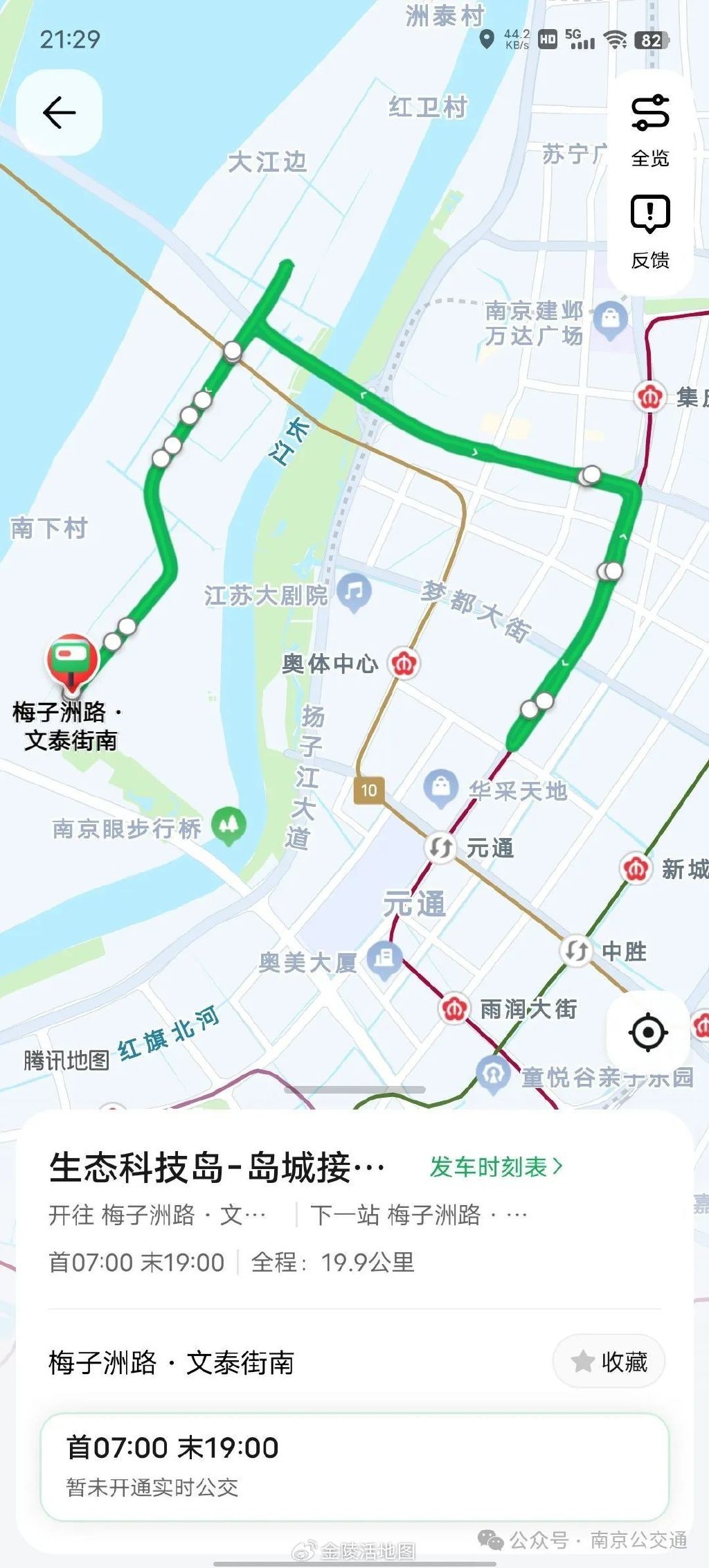This screenshot has height=1568, width=709.
Task: Select the 梅子洲路·文泰街南 stop marker
Action: pos(71,660)
